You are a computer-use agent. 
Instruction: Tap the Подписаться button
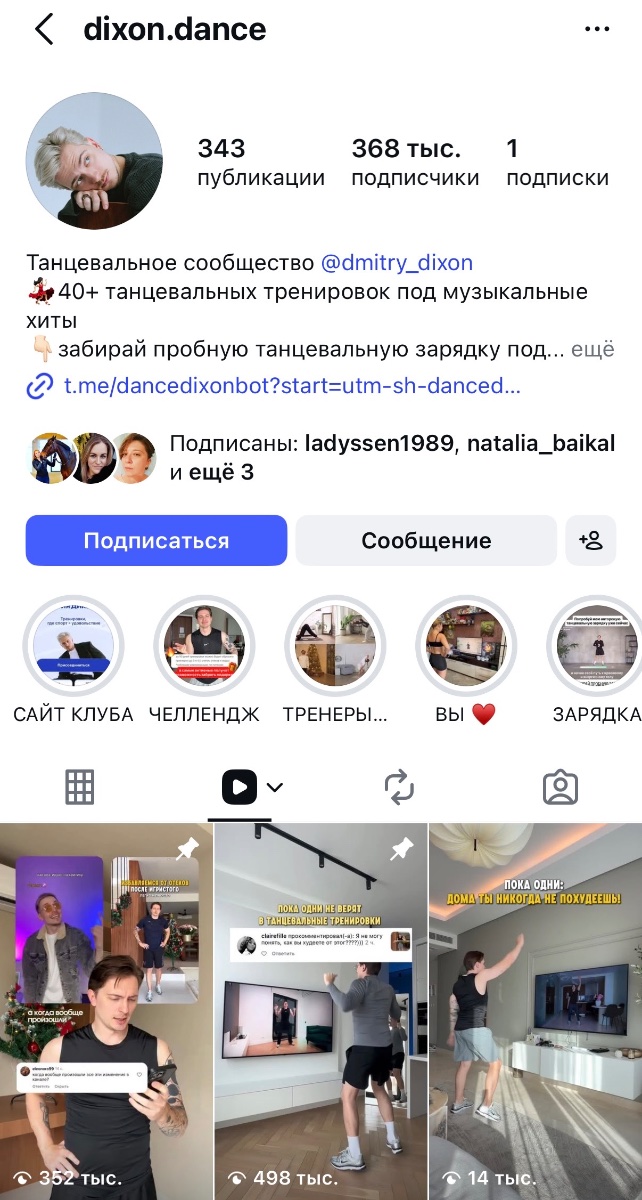tap(156, 541)
